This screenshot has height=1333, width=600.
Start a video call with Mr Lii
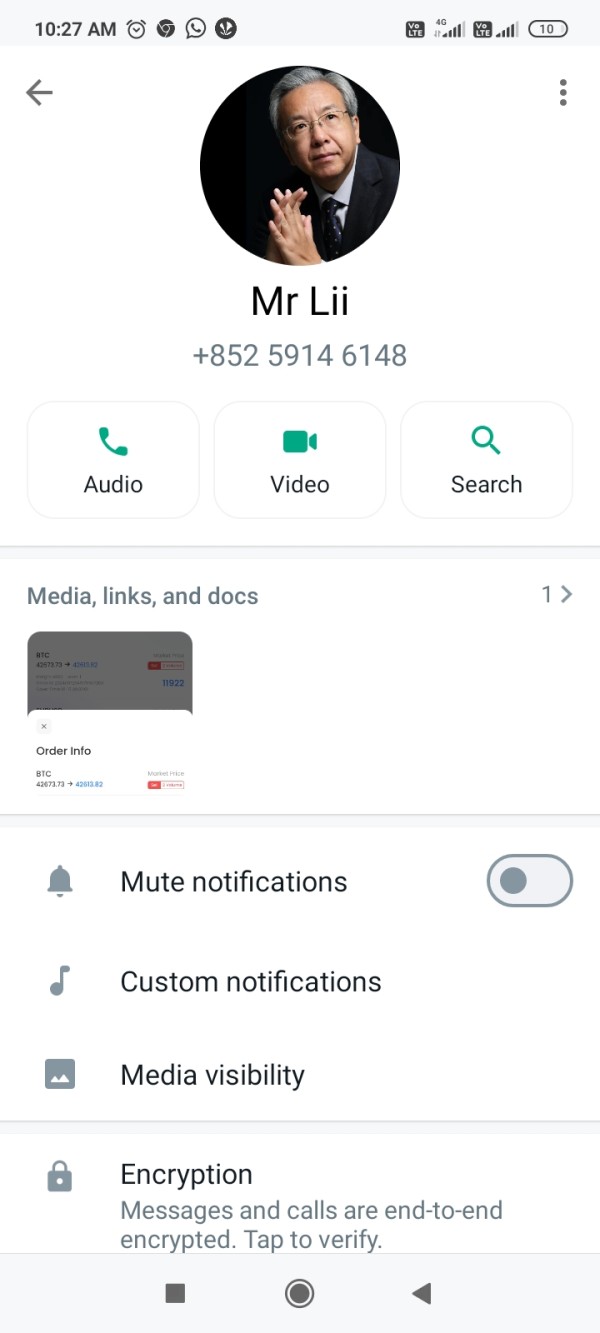click(300, 460)
